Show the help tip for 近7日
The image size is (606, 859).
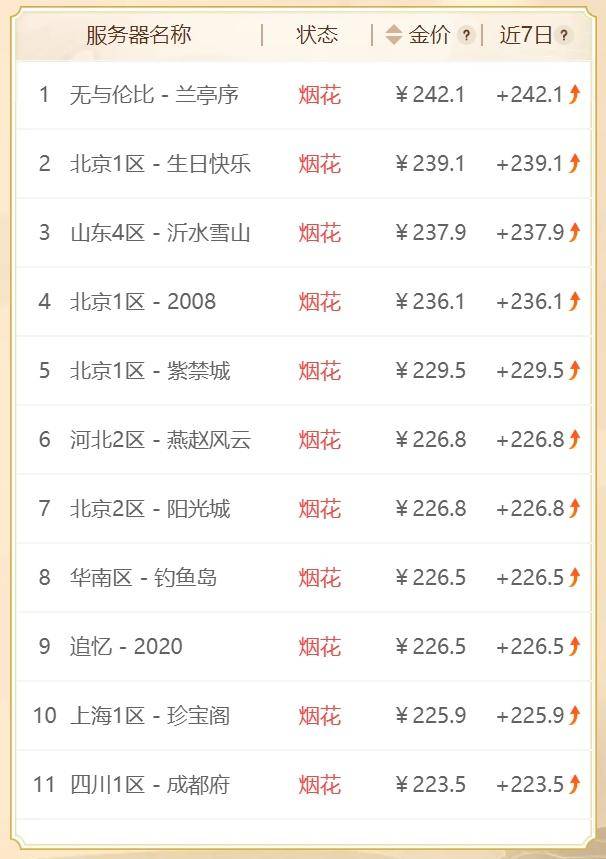[565, 36]
